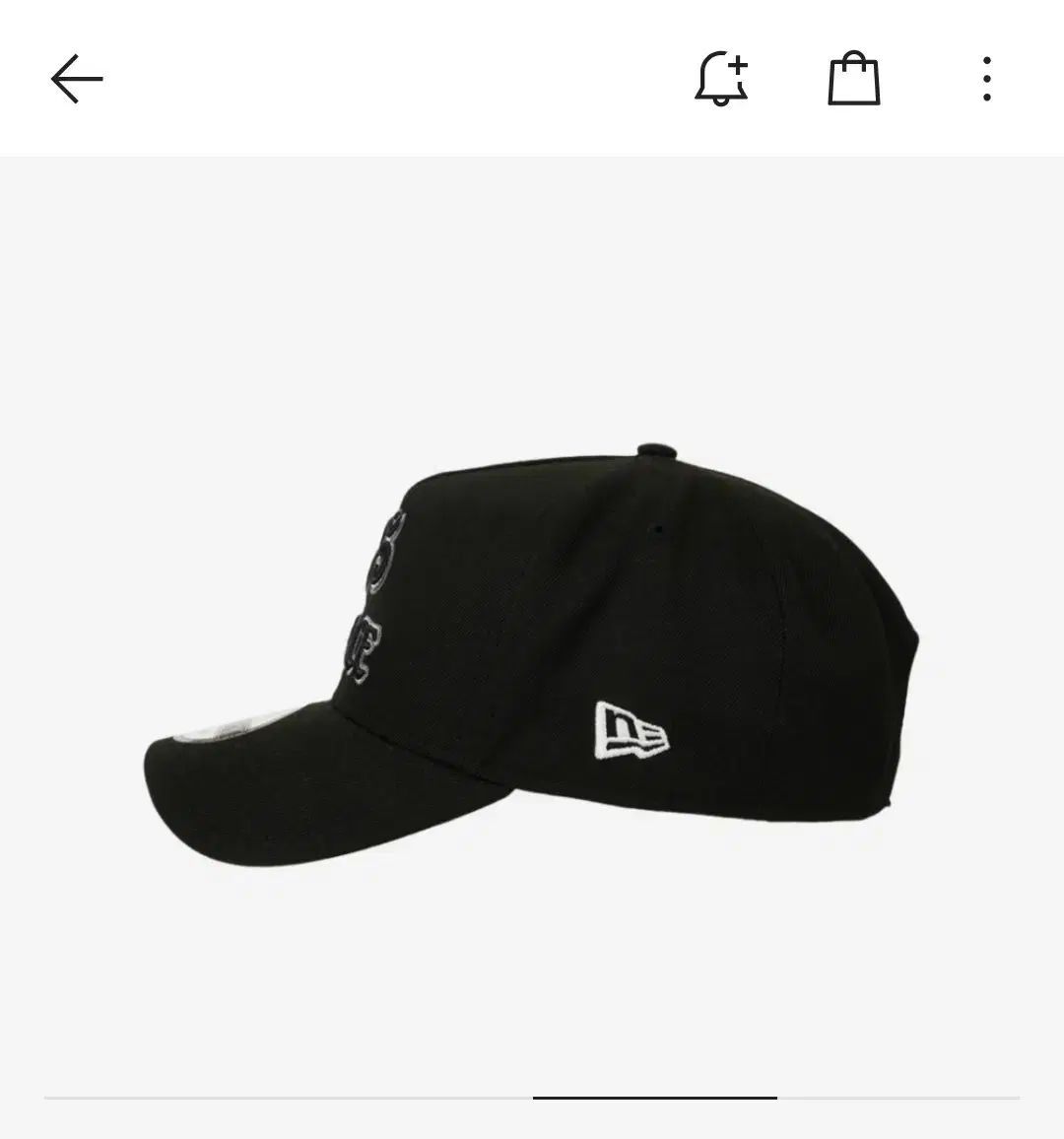Image resolution: width=1064 pixels, height=1139 pixels.
Task: Open the shopping bag
Action: [x=853, y=79]
